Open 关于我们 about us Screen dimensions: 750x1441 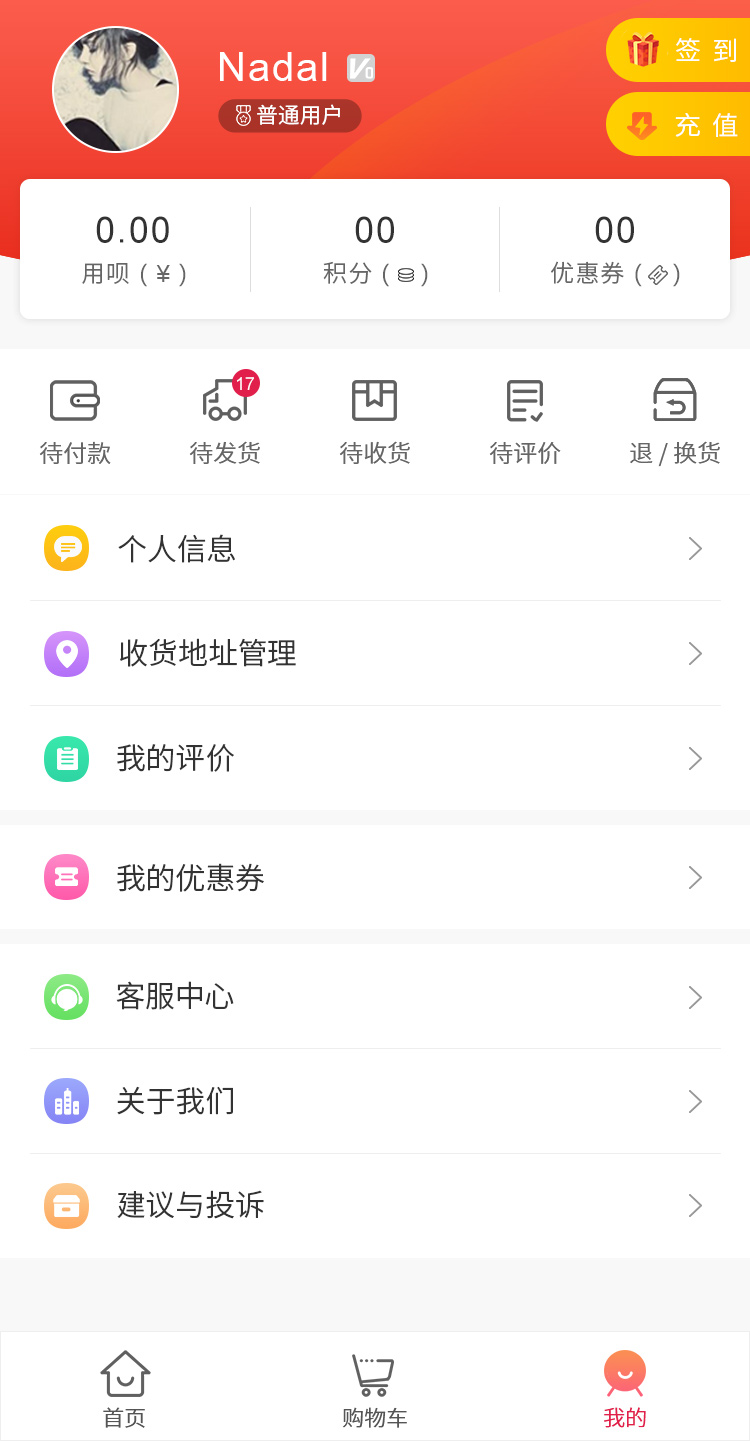375,1101
